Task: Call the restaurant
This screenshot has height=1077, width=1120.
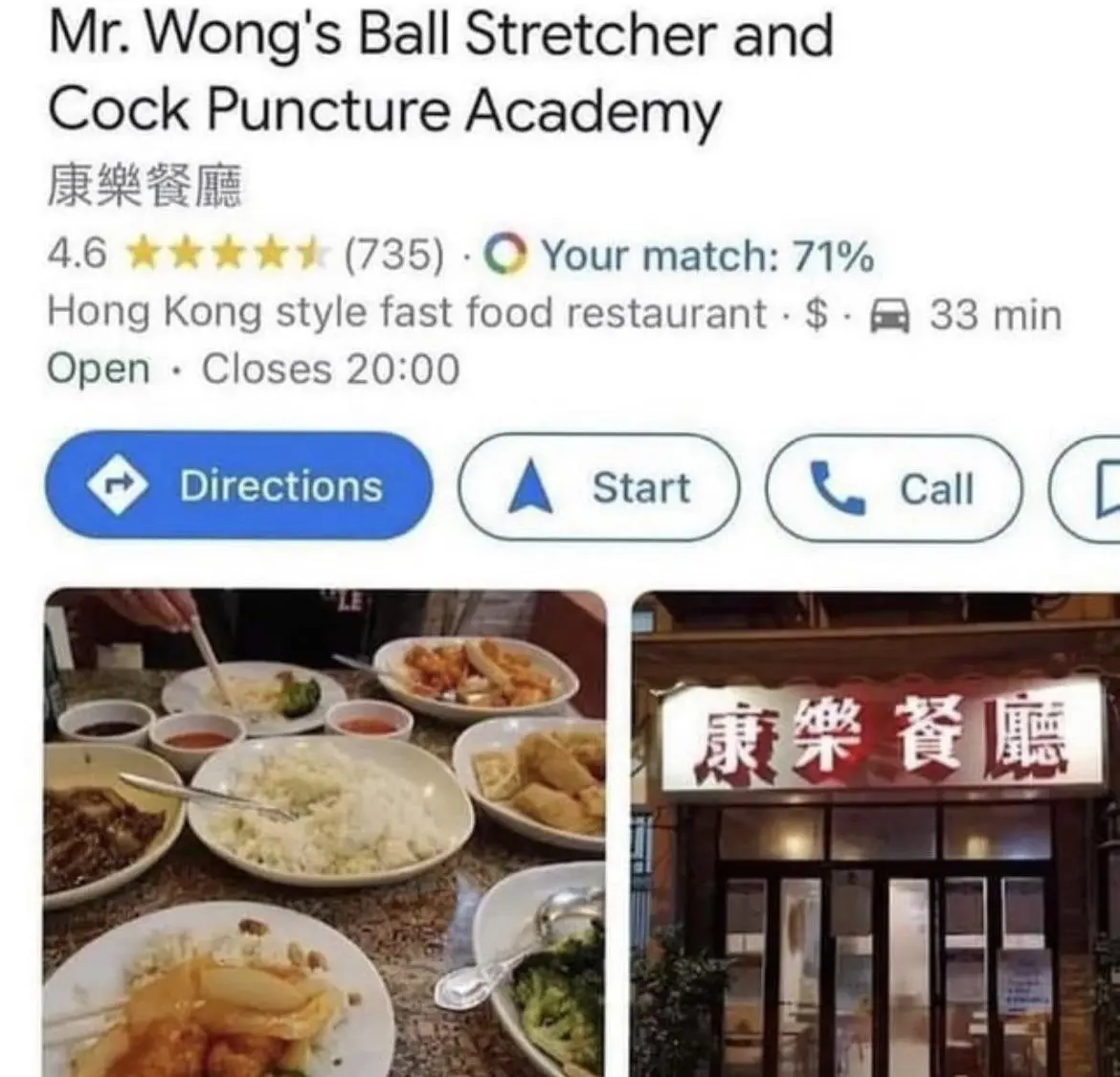Action: coord(893,488)
